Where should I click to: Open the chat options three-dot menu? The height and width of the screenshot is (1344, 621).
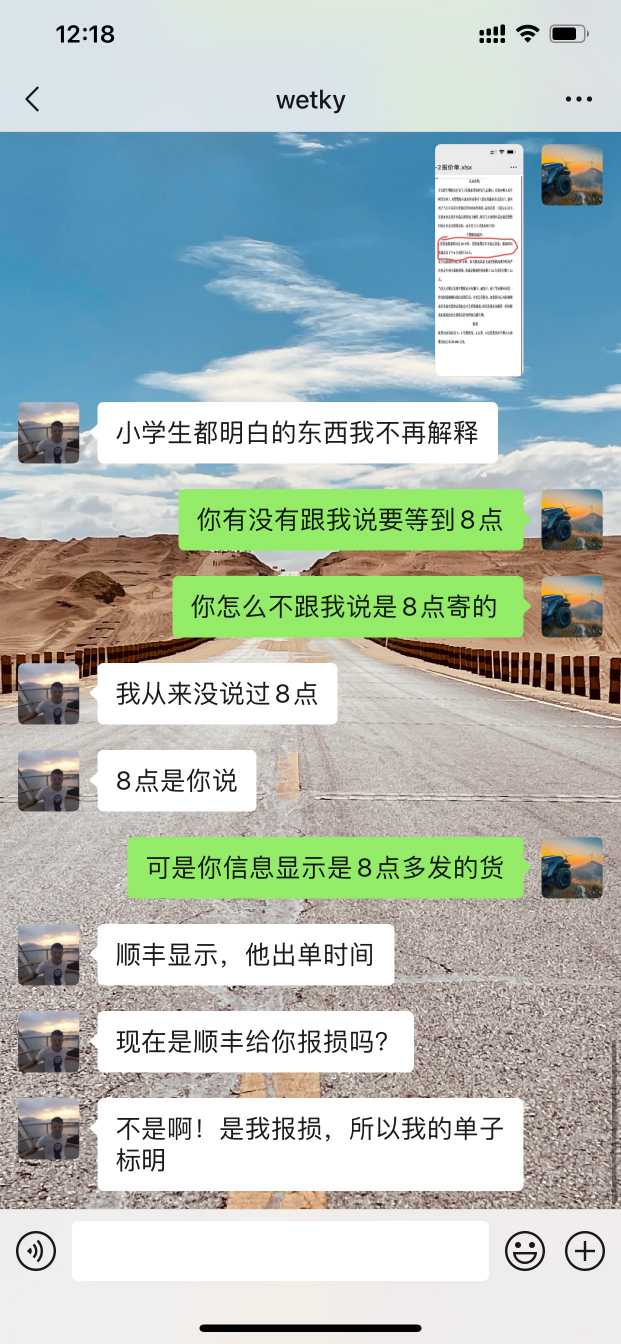click(x=579, y=99)
